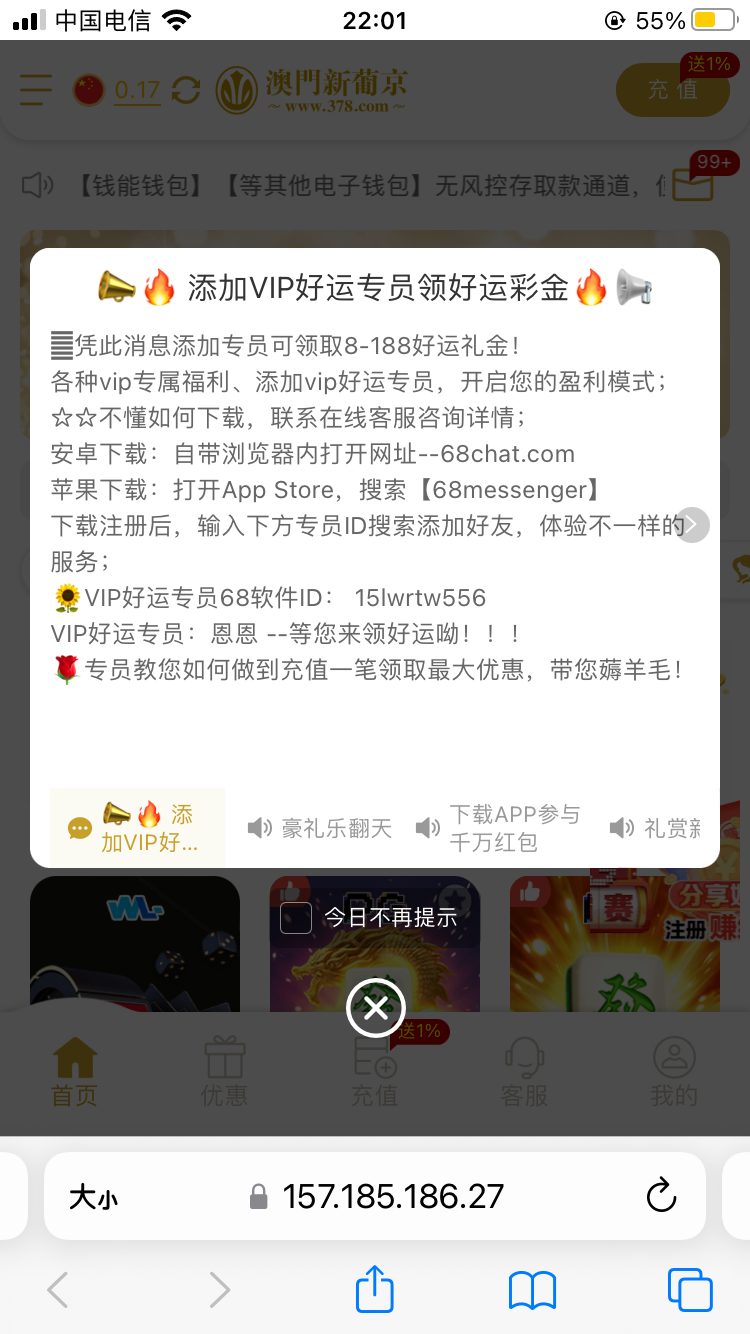Image resolution: width=750 pixels, height=1334 pixels.
Task: Go to the next announcement with the arrow
Action: (x=692, y=525)
